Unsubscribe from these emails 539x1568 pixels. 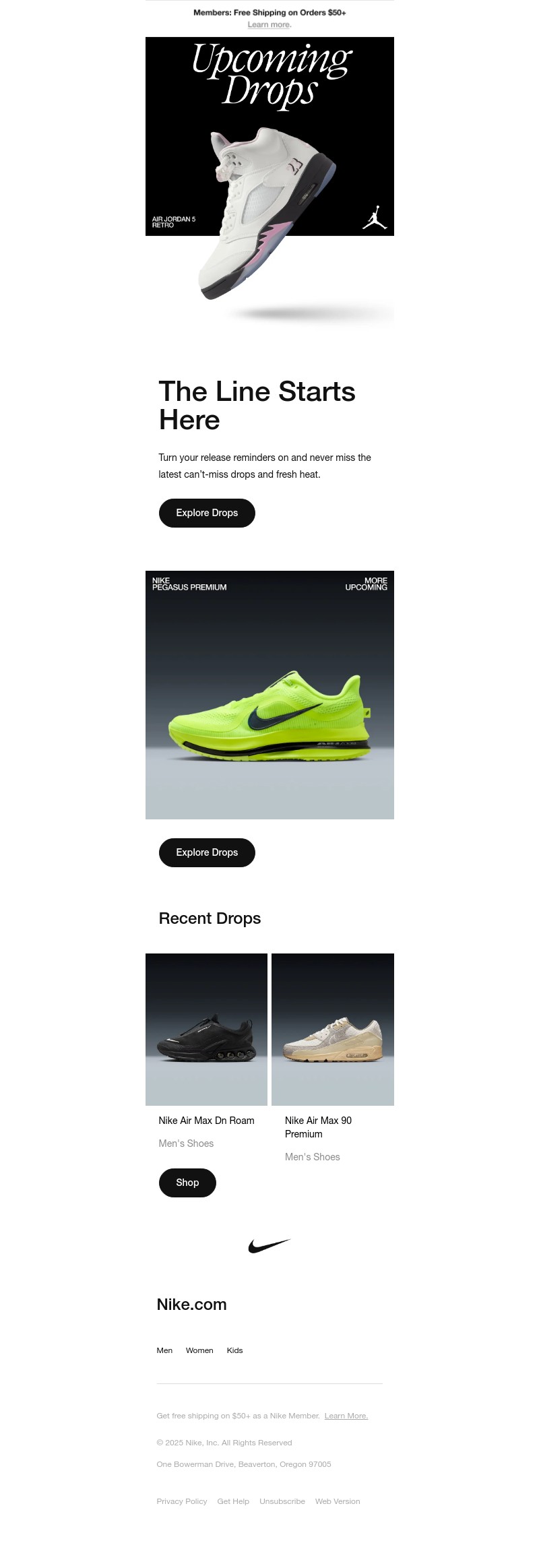tap(282, 1501)
